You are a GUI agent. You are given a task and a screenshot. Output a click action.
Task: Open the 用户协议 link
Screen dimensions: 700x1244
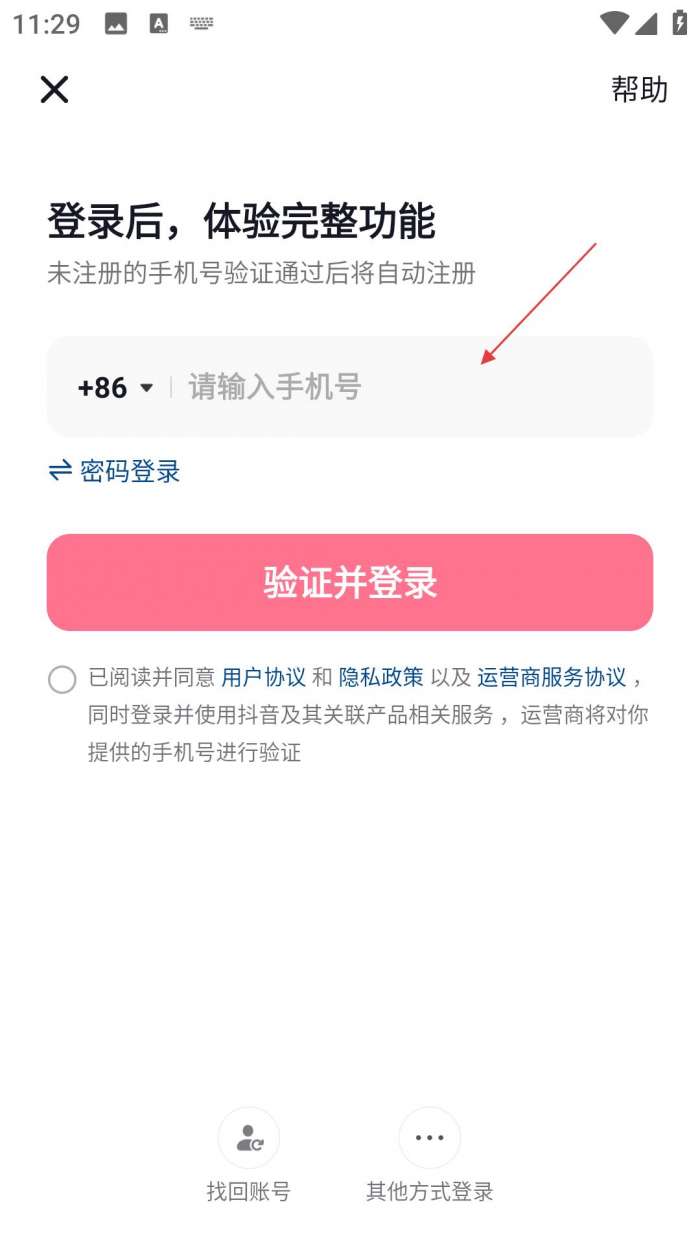pos(263,677)
